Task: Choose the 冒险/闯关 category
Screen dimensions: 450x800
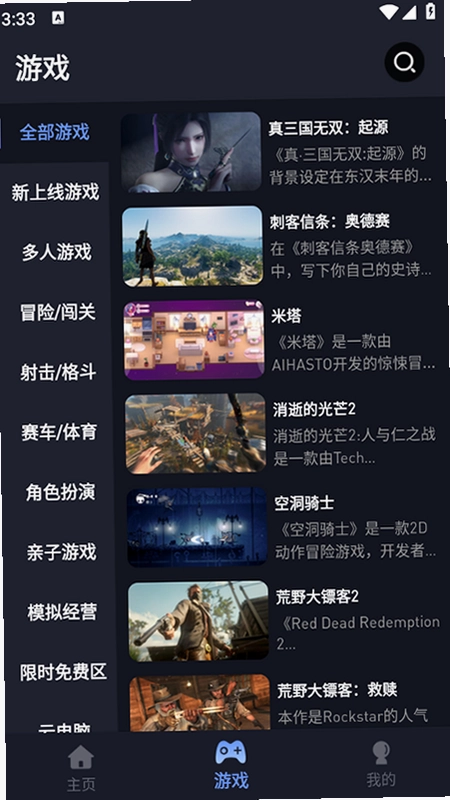Action: (58, 312)
